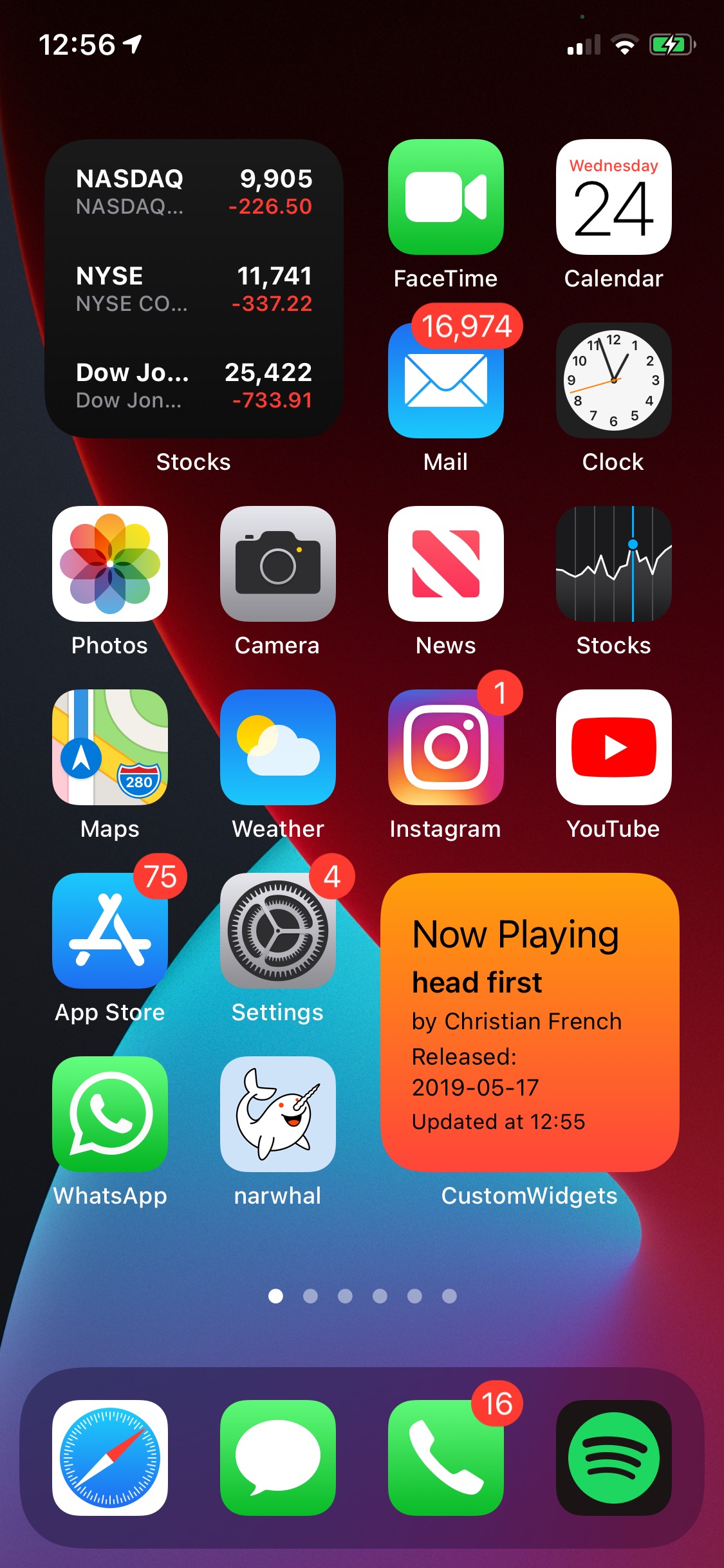Open Safari from the dock
This screenshot has height=1568, width=724.
(110, 1458)
